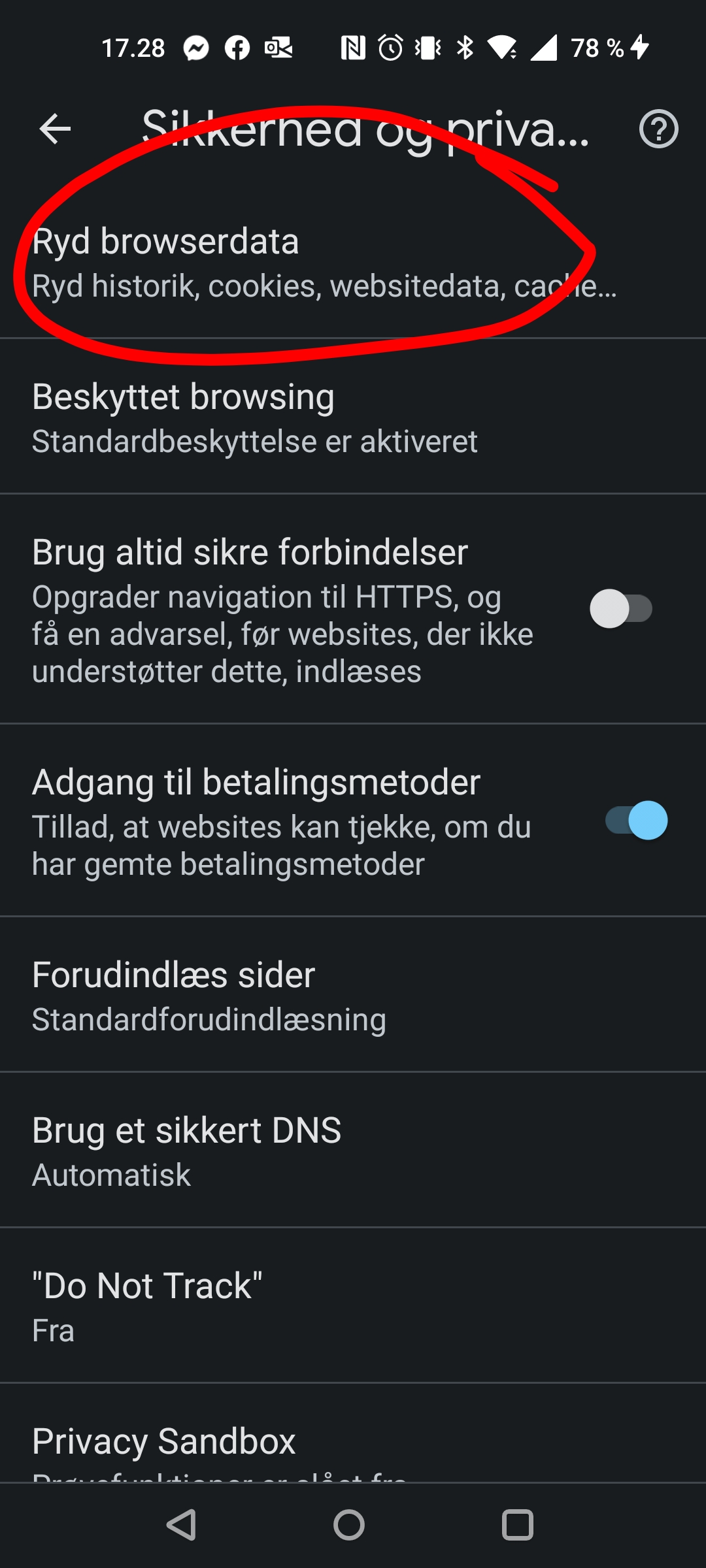Tap the system home button
This screenshot has width=706, height=1568.
[349, 1525]
